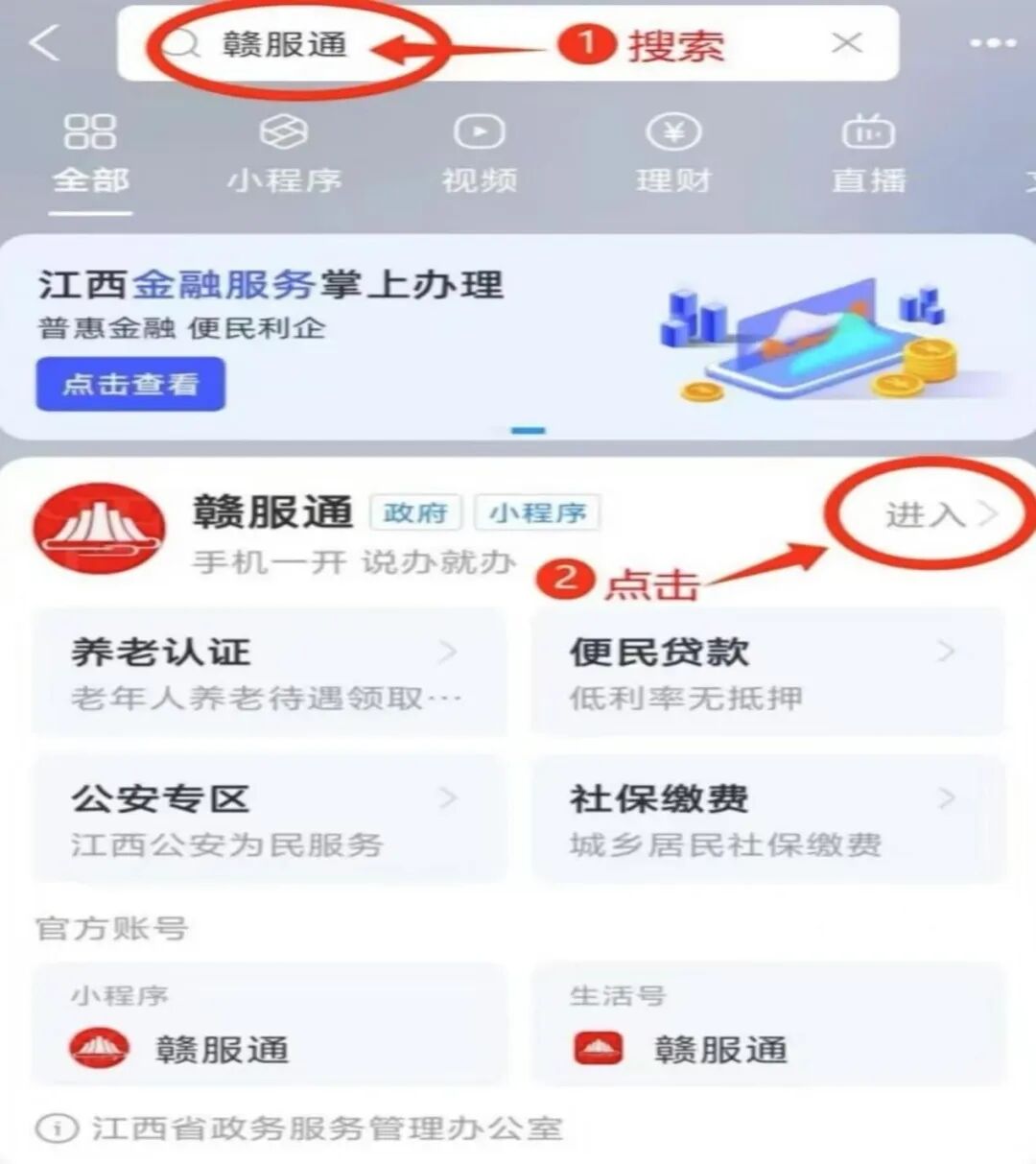Screen dimensions: 1036x1164
Task: Open the three-dot overflow menu
Action: tap(992, 43)
